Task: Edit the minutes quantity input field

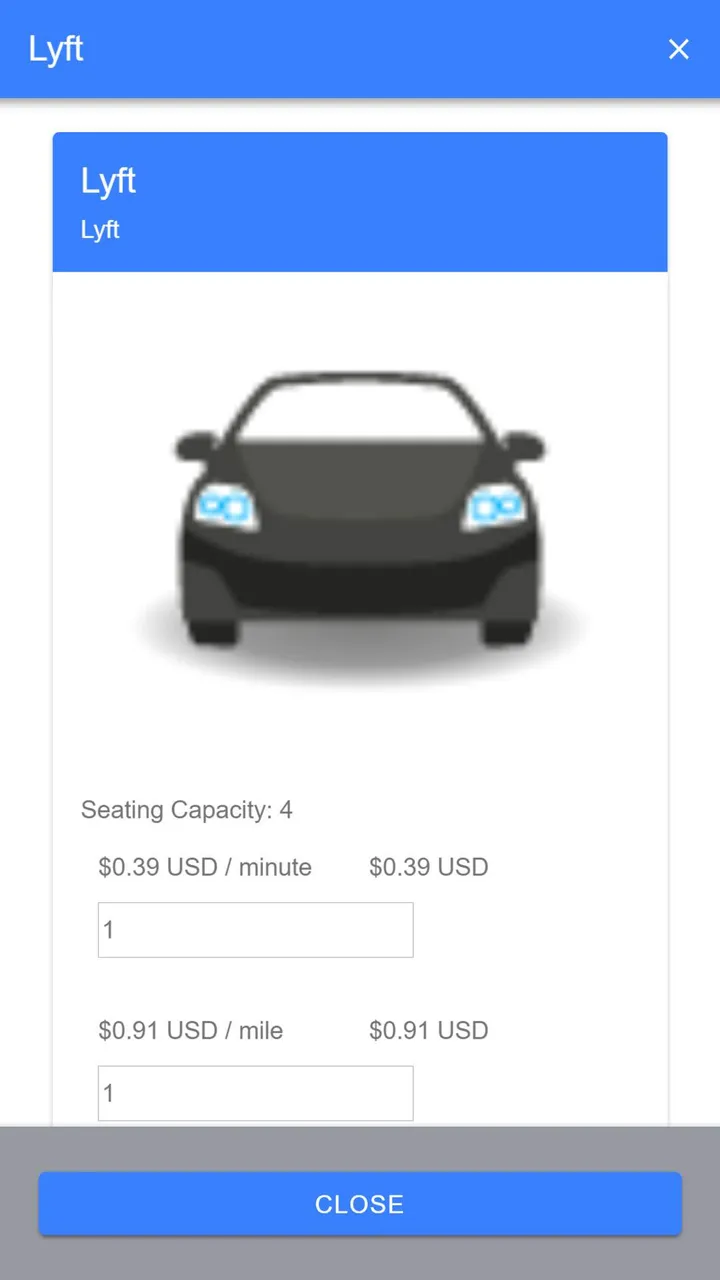Action: (256, 930)
